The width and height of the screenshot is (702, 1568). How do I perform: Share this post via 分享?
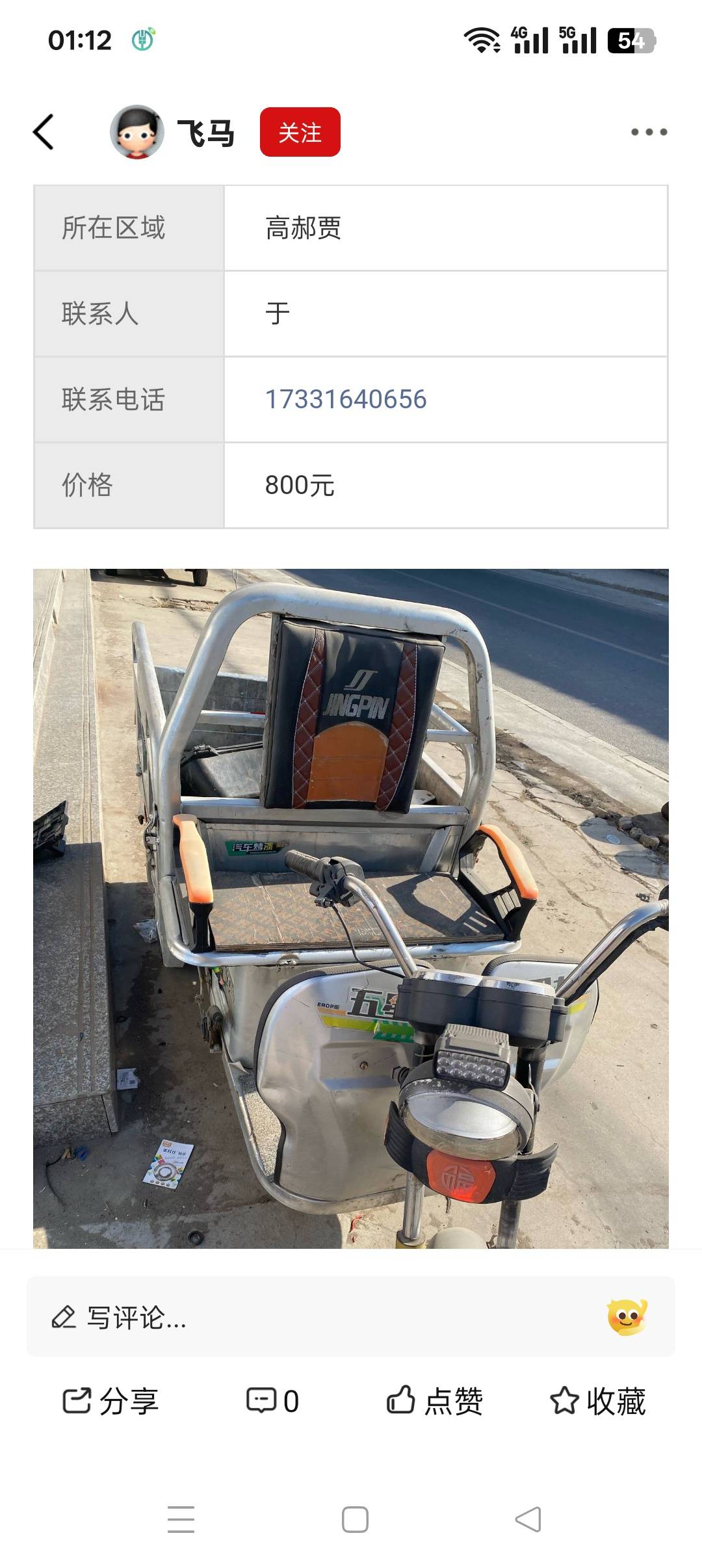[x=110, y=1401]
